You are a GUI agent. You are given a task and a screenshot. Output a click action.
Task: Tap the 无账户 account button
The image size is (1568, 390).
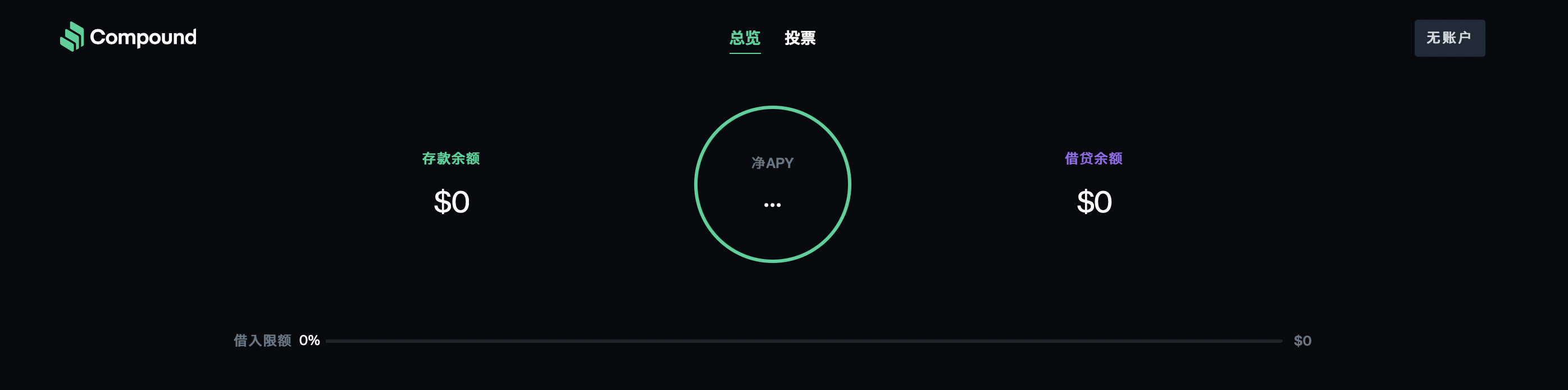[x=1449, y=38]
